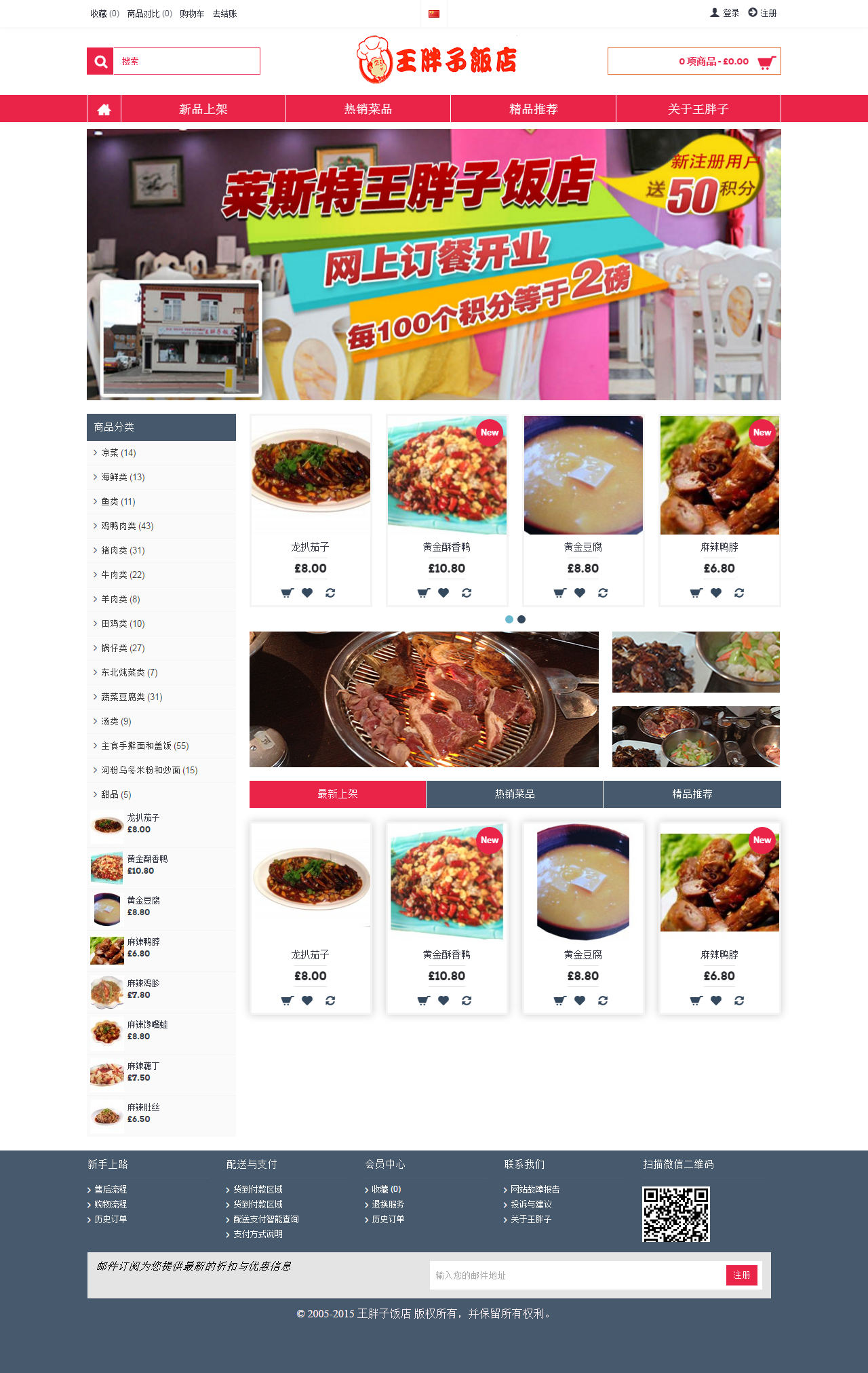
Task: Tap the search magnifier button
Action: (x=100, y=61)
